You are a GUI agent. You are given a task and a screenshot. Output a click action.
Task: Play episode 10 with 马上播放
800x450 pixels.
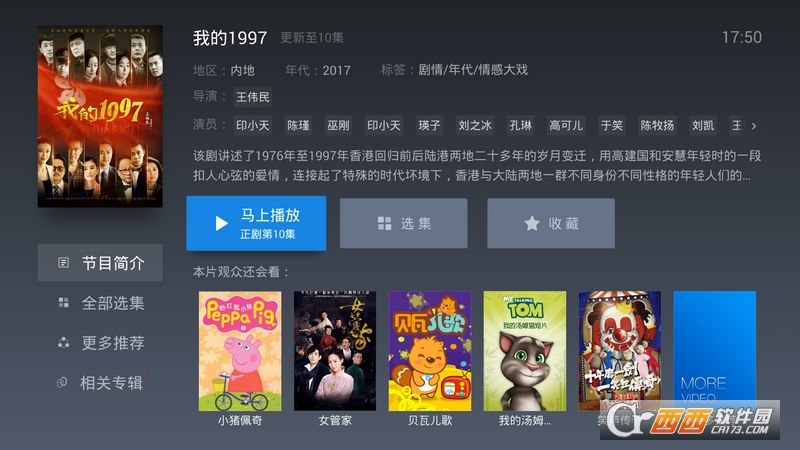[256, 223]
